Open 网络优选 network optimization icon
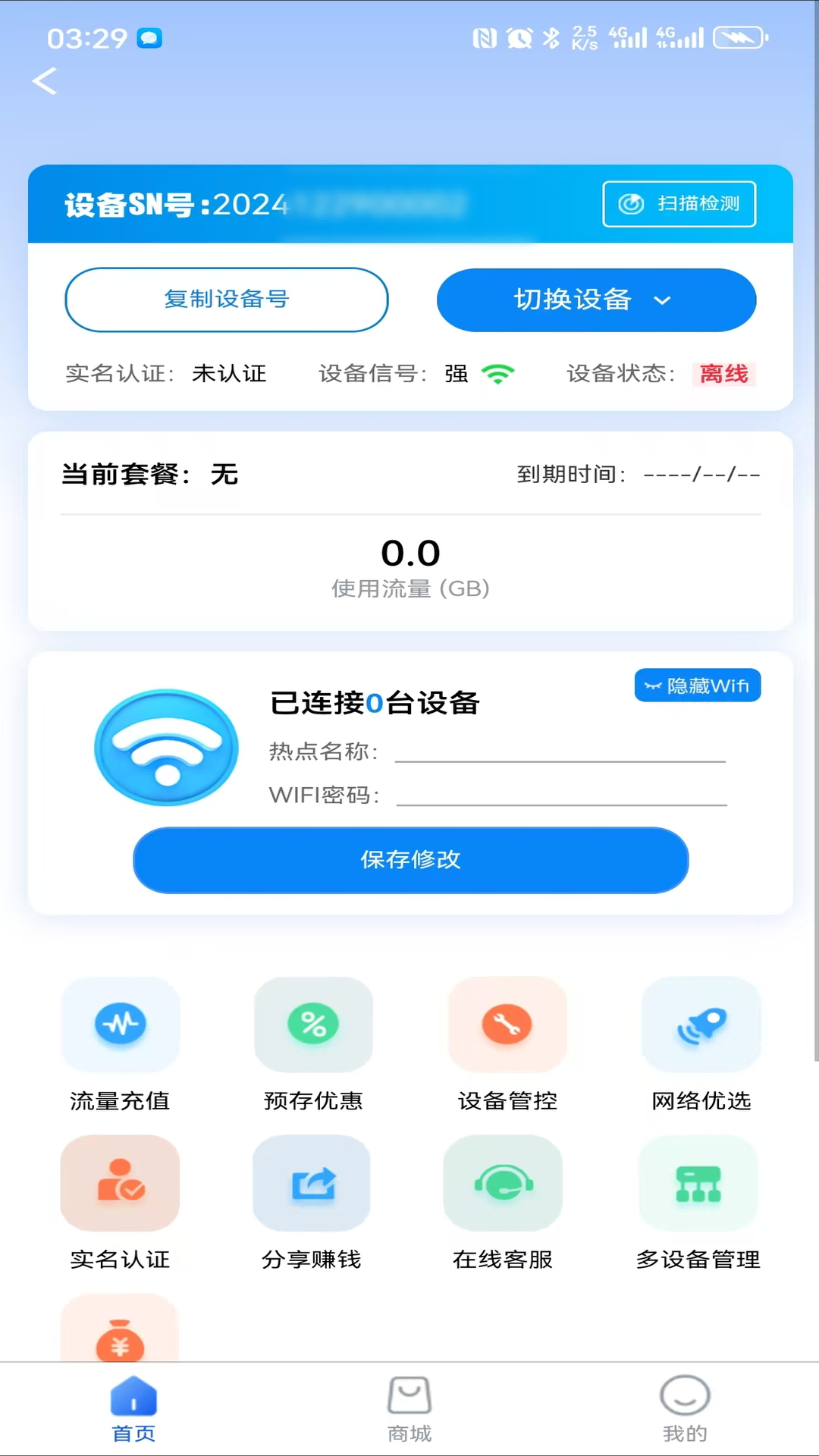 click(700, 1025)
